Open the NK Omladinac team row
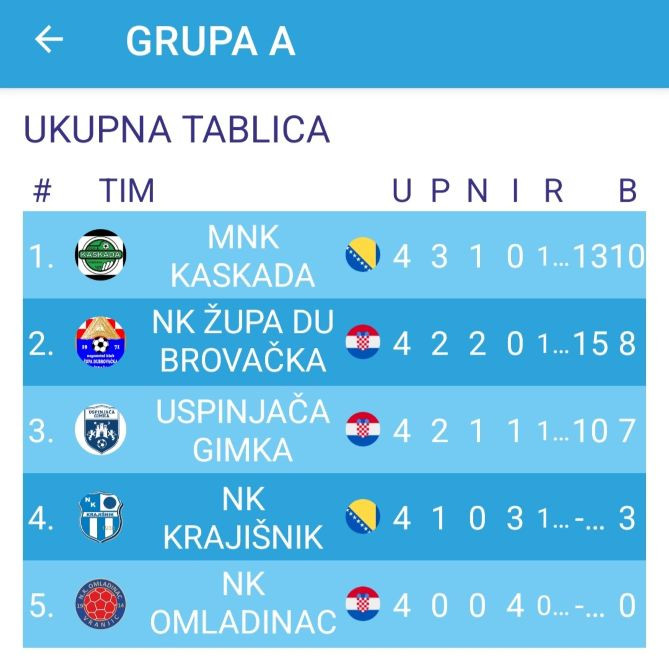 (243, 603)
